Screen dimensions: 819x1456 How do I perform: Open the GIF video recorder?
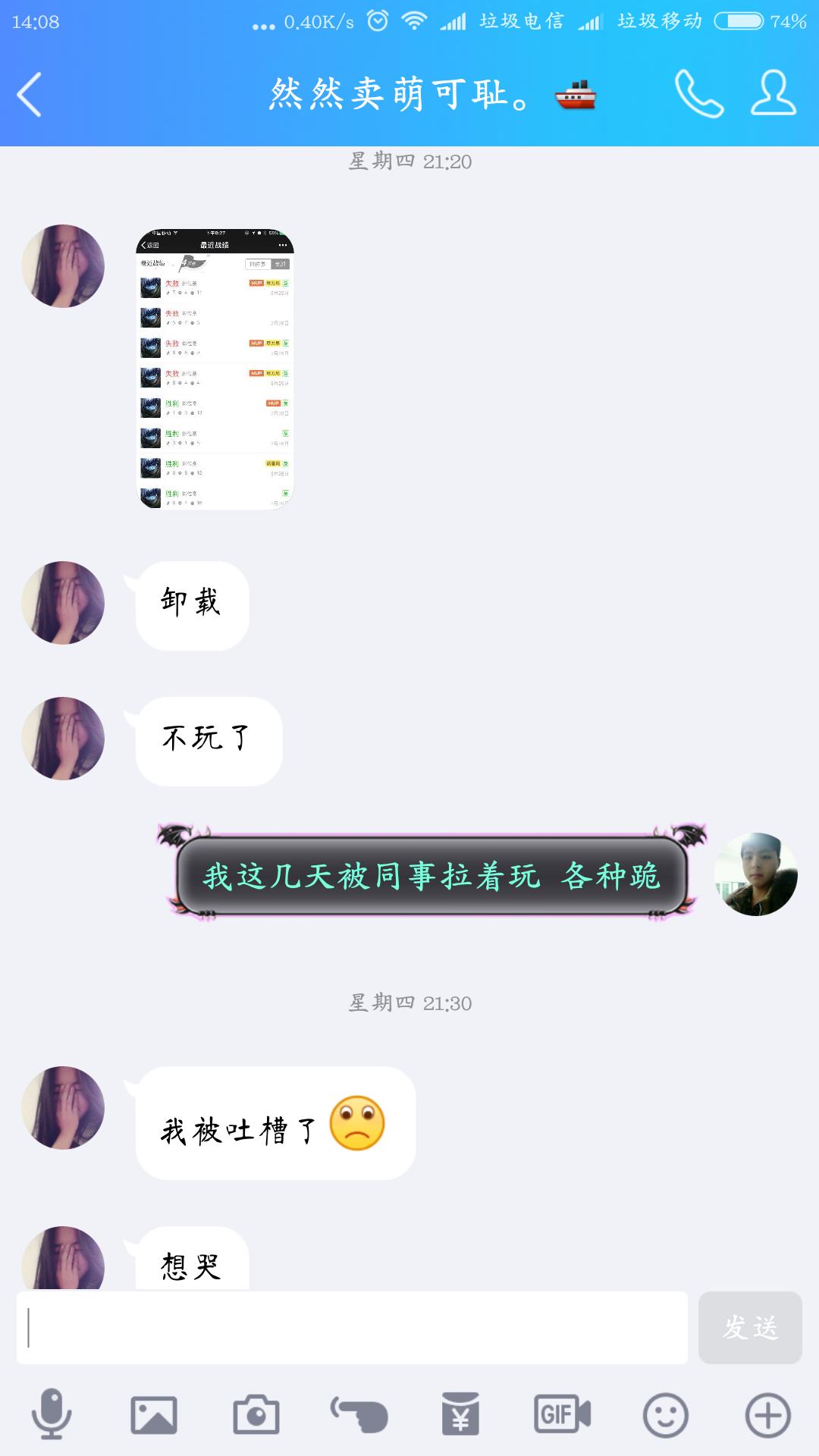562,1414
